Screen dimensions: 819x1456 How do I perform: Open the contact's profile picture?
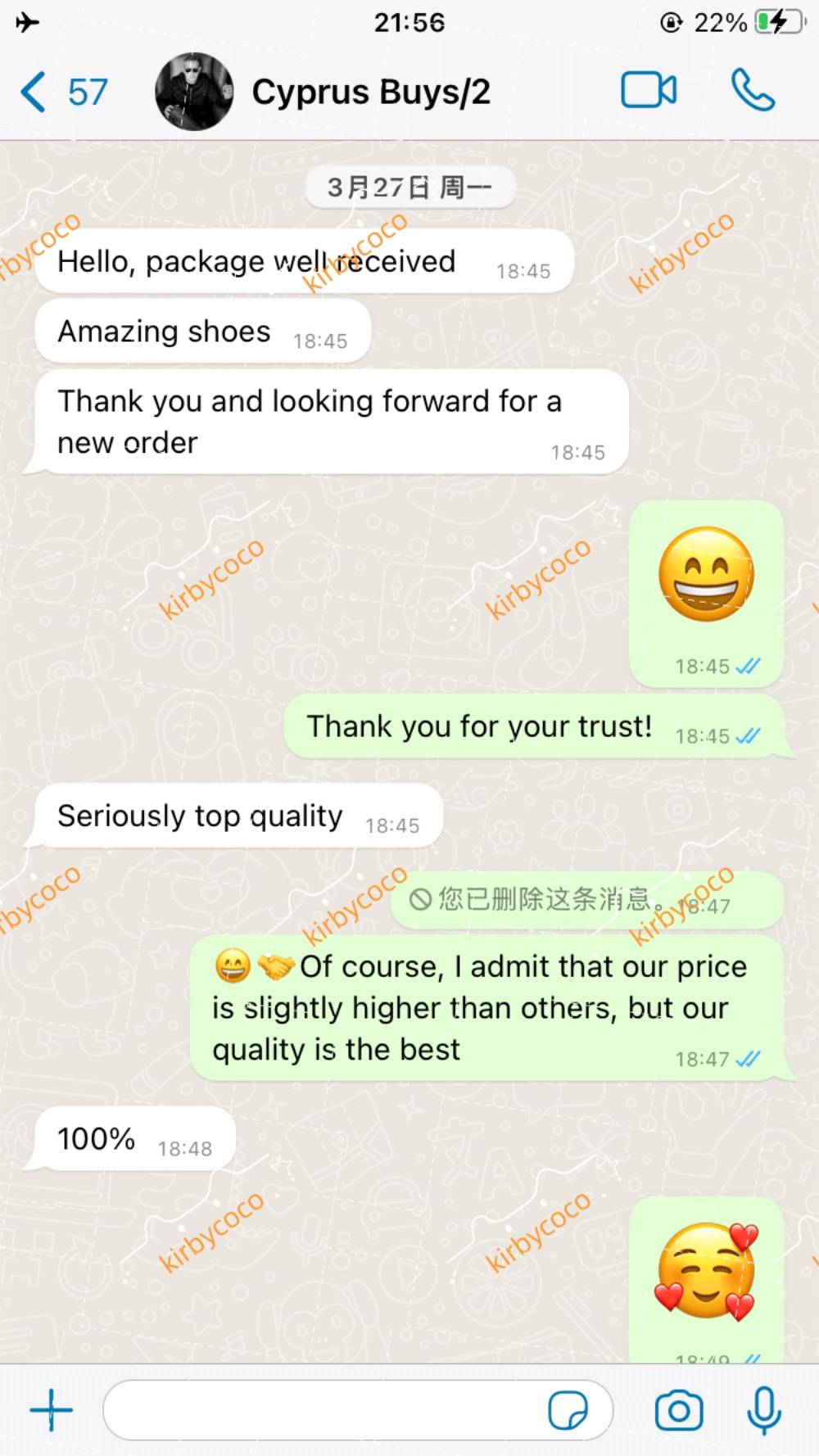(x=194, y=92)
